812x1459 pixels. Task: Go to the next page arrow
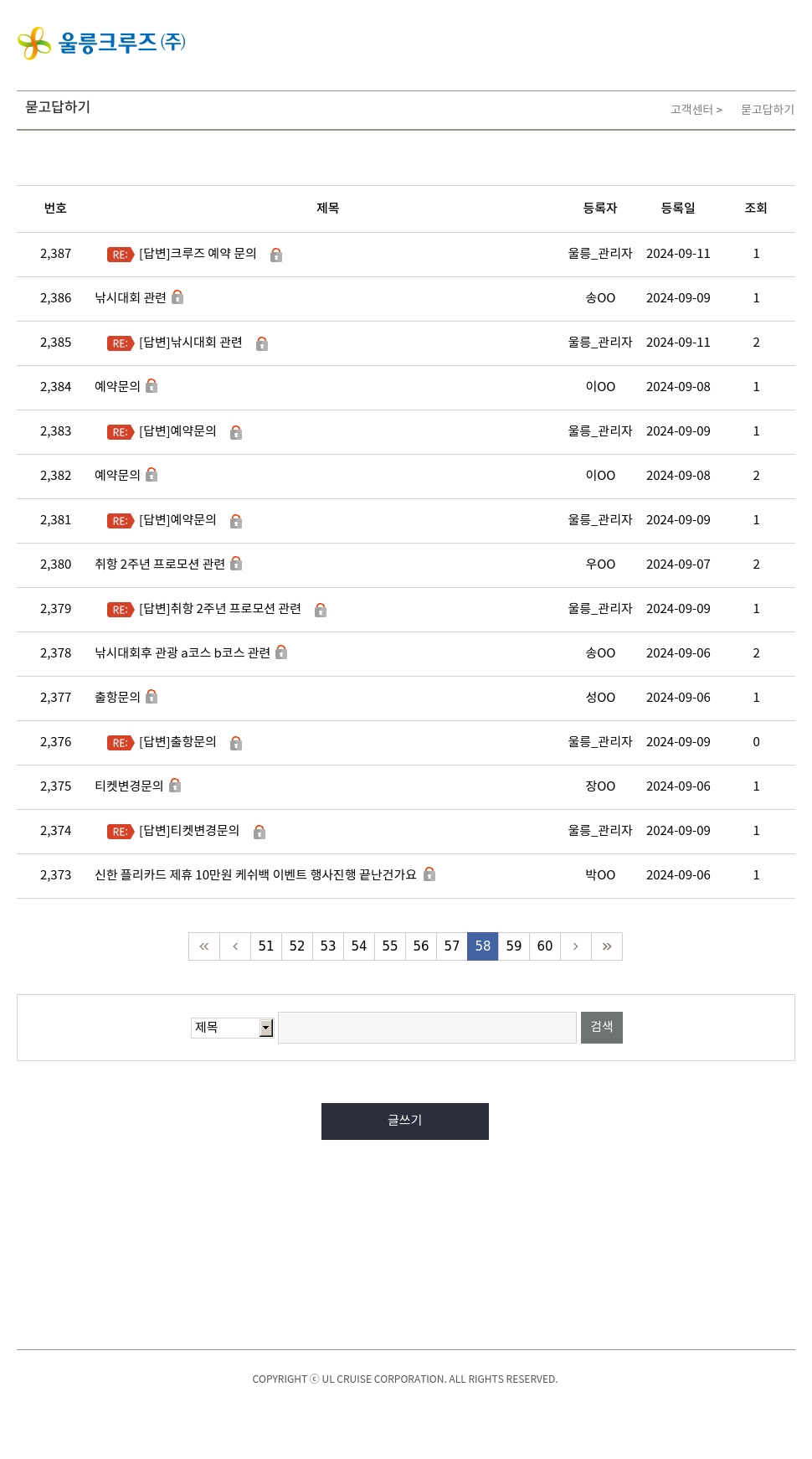576,946
